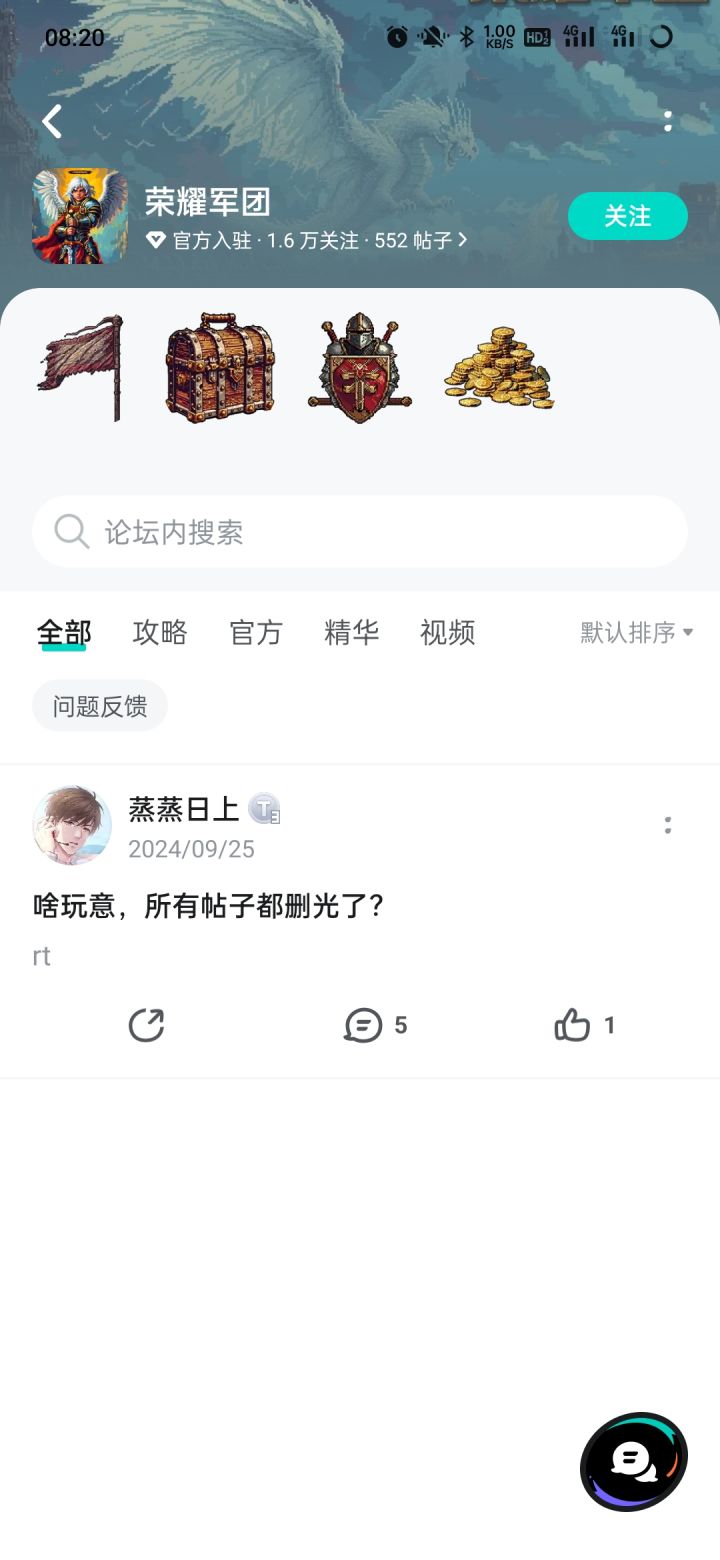The height and width of the screenshot is (1560, 720).
Task: Open the treasure chest shortcut
Action: [220, 368]
